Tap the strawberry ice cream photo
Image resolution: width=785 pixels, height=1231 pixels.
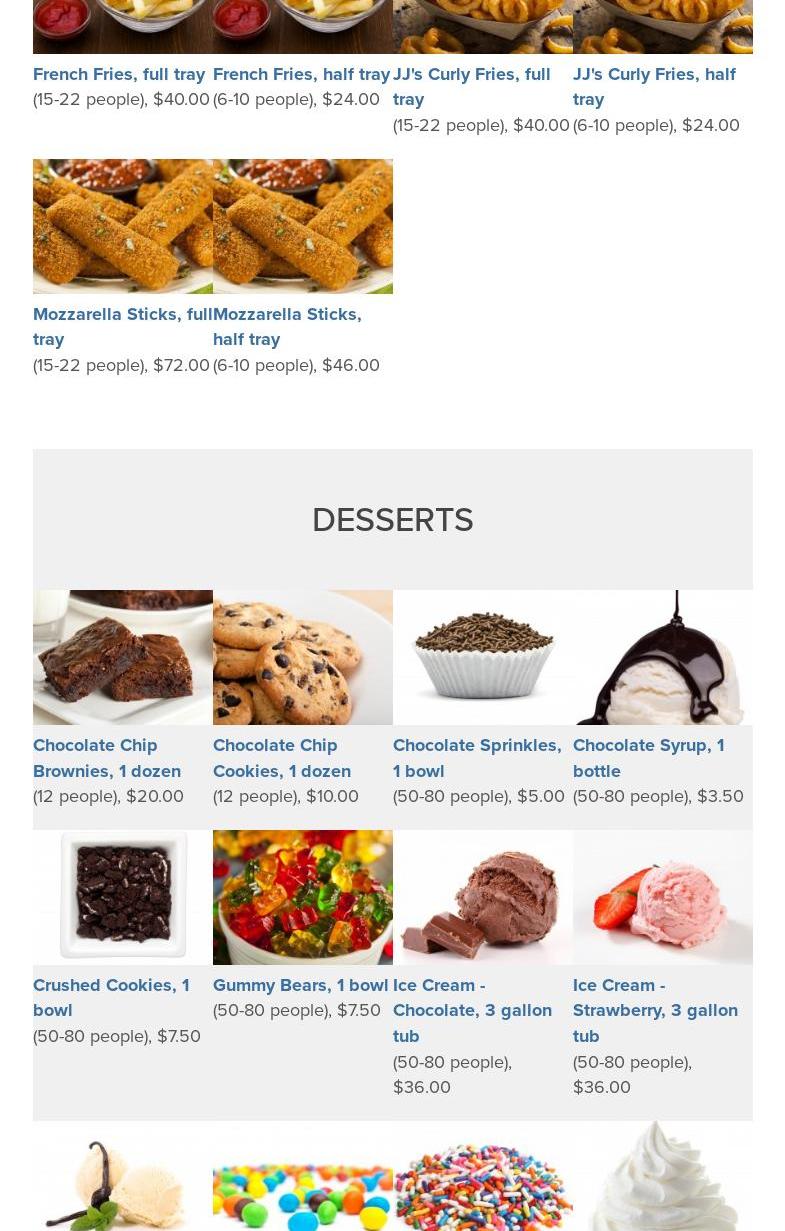click(662, 897)
